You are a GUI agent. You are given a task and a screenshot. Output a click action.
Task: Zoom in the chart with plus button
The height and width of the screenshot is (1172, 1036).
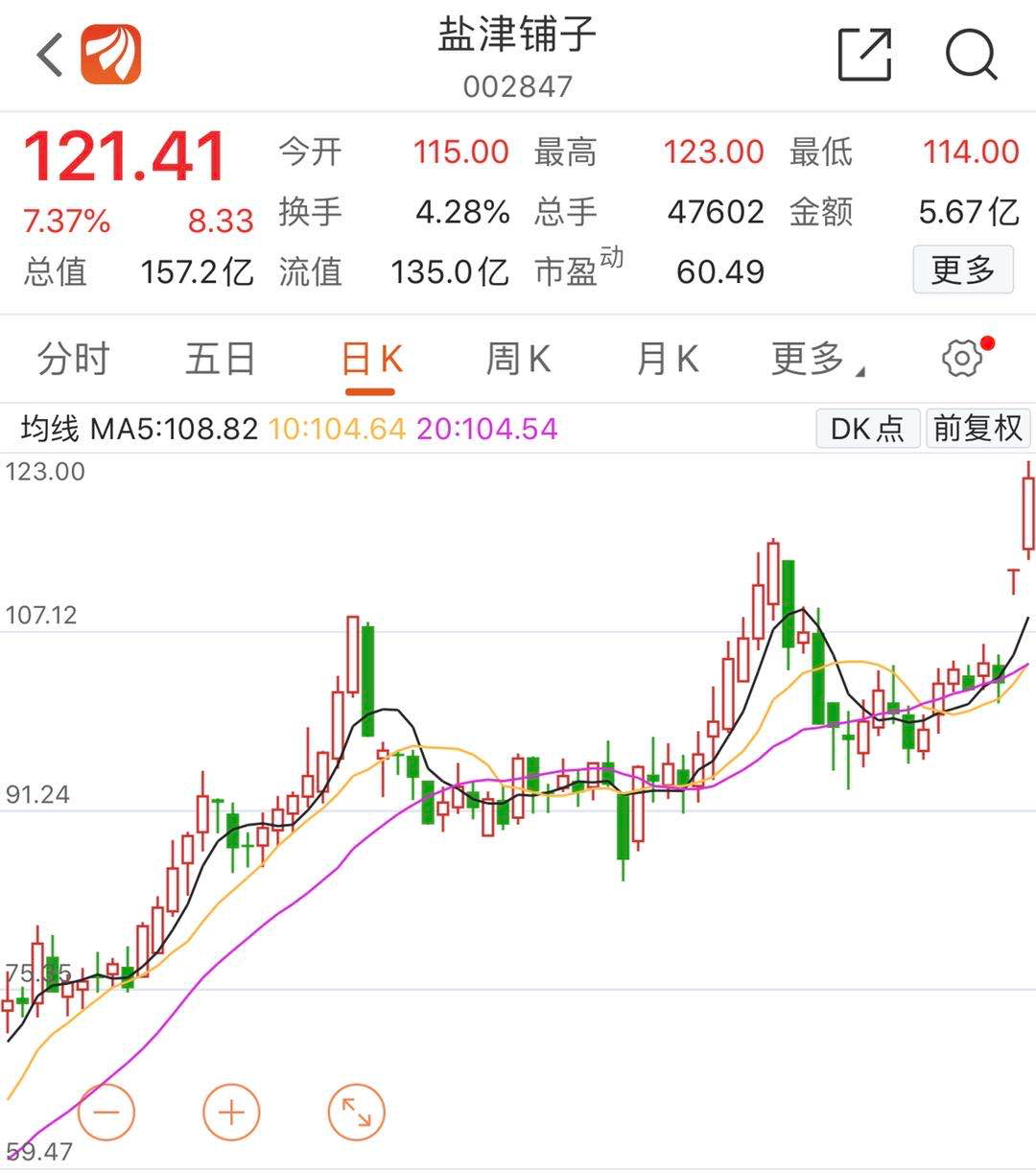coord(231,1113)
